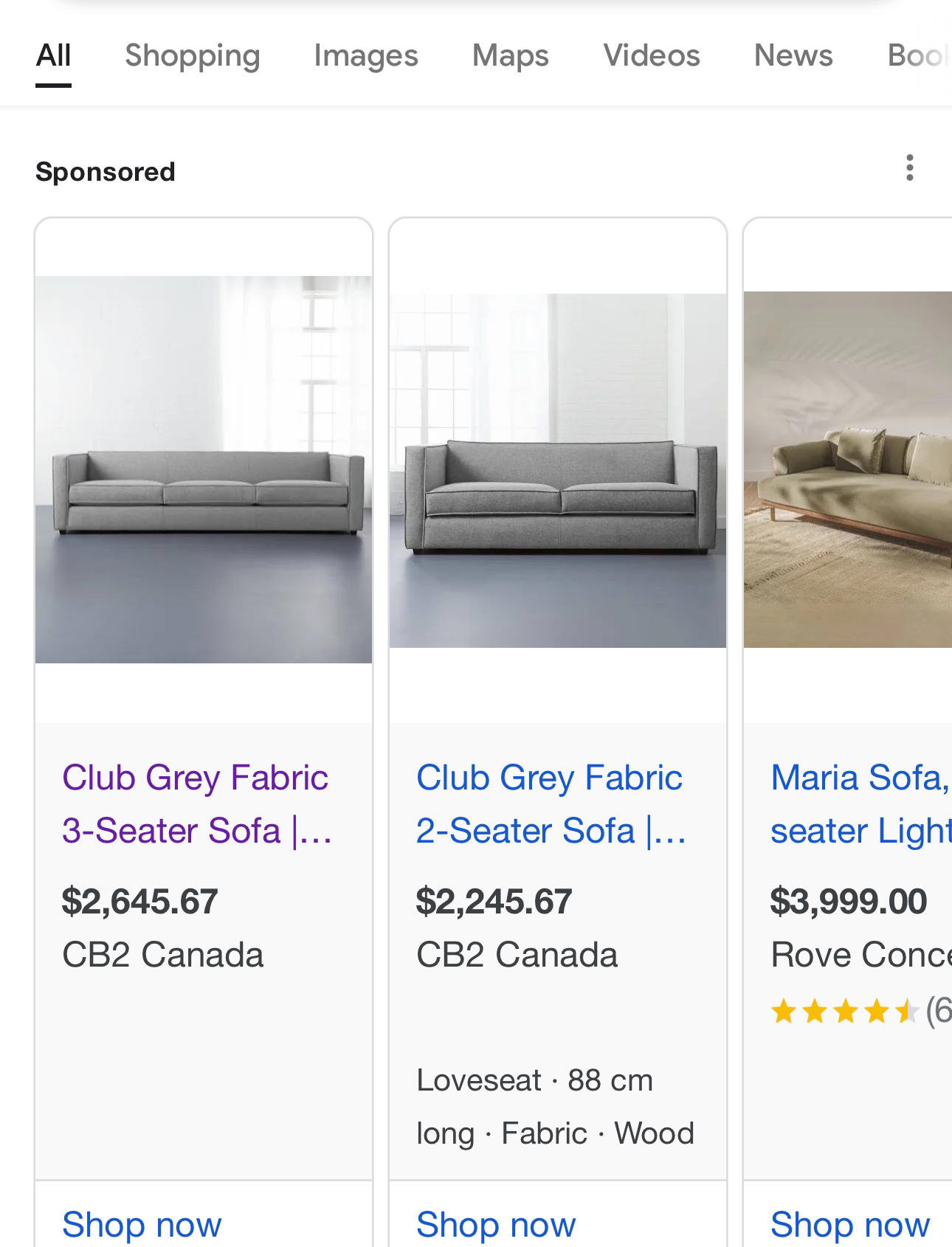952x1247 pixels.
Task: Click the CB2 Canada seller name on first card
Action: pos(162,954)
